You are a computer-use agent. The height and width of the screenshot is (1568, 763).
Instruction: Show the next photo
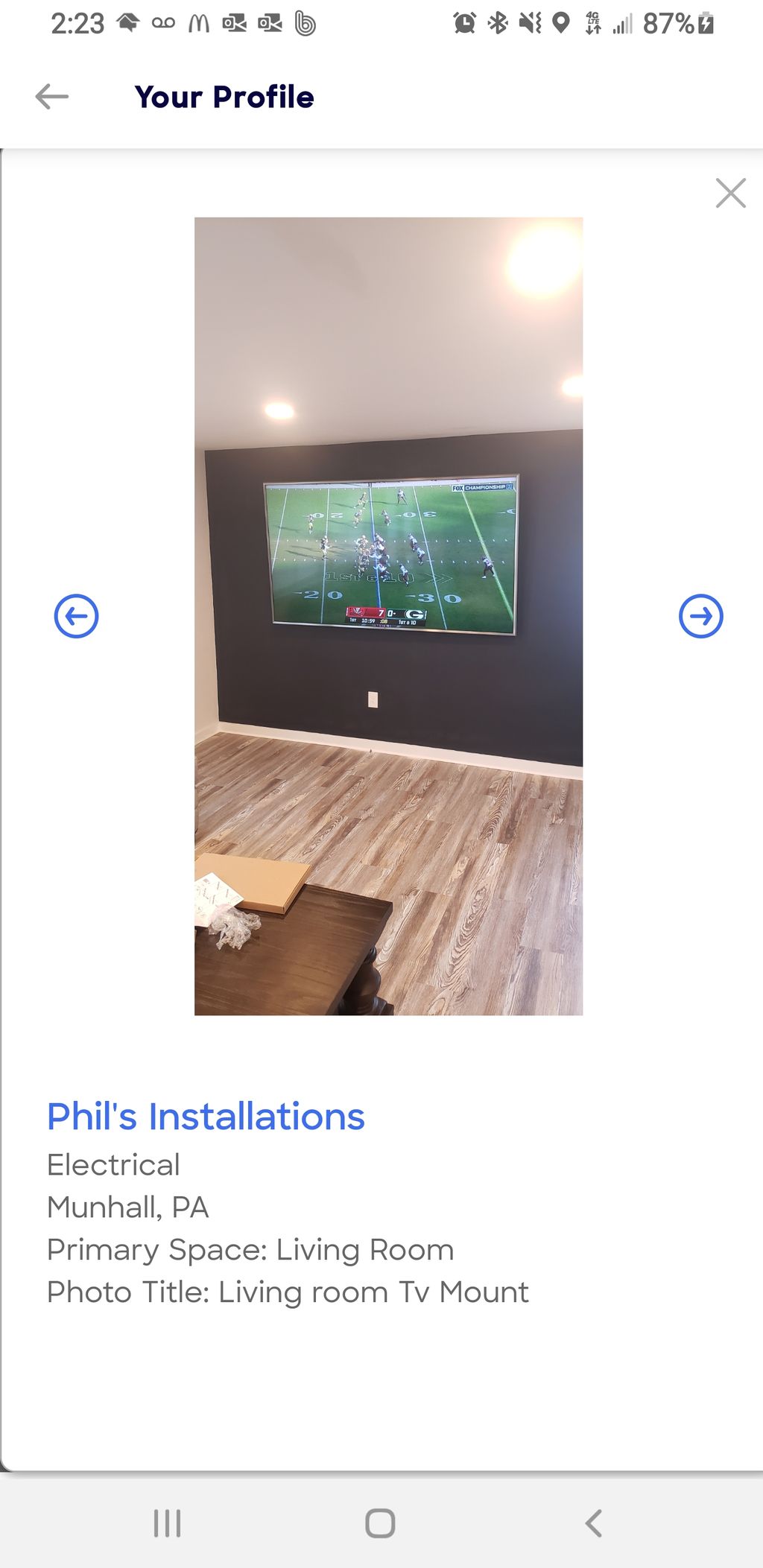tap(700, 616)
